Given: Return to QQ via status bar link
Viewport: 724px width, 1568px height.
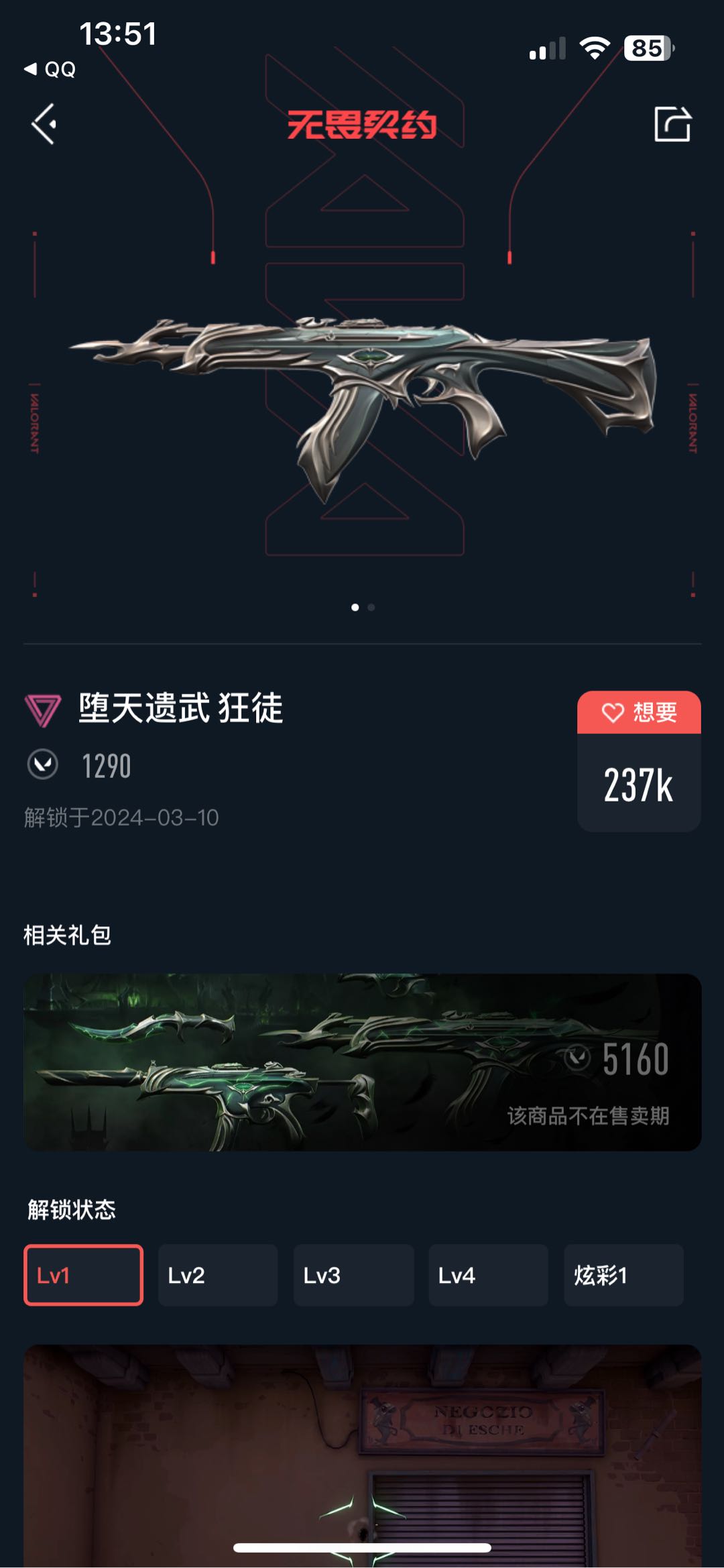Looking at the screenshot, I should point(50,69).
